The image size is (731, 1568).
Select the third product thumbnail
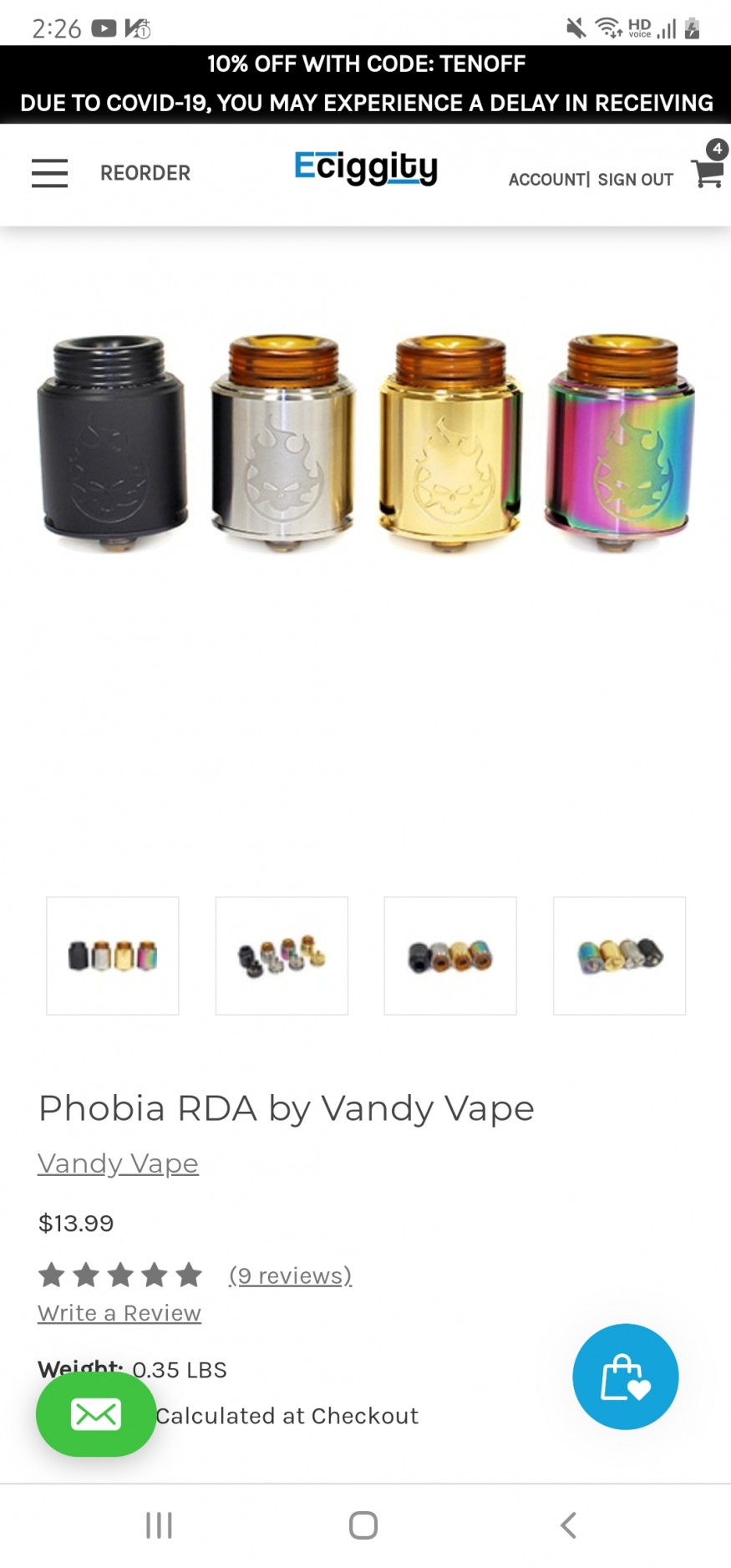450,955
